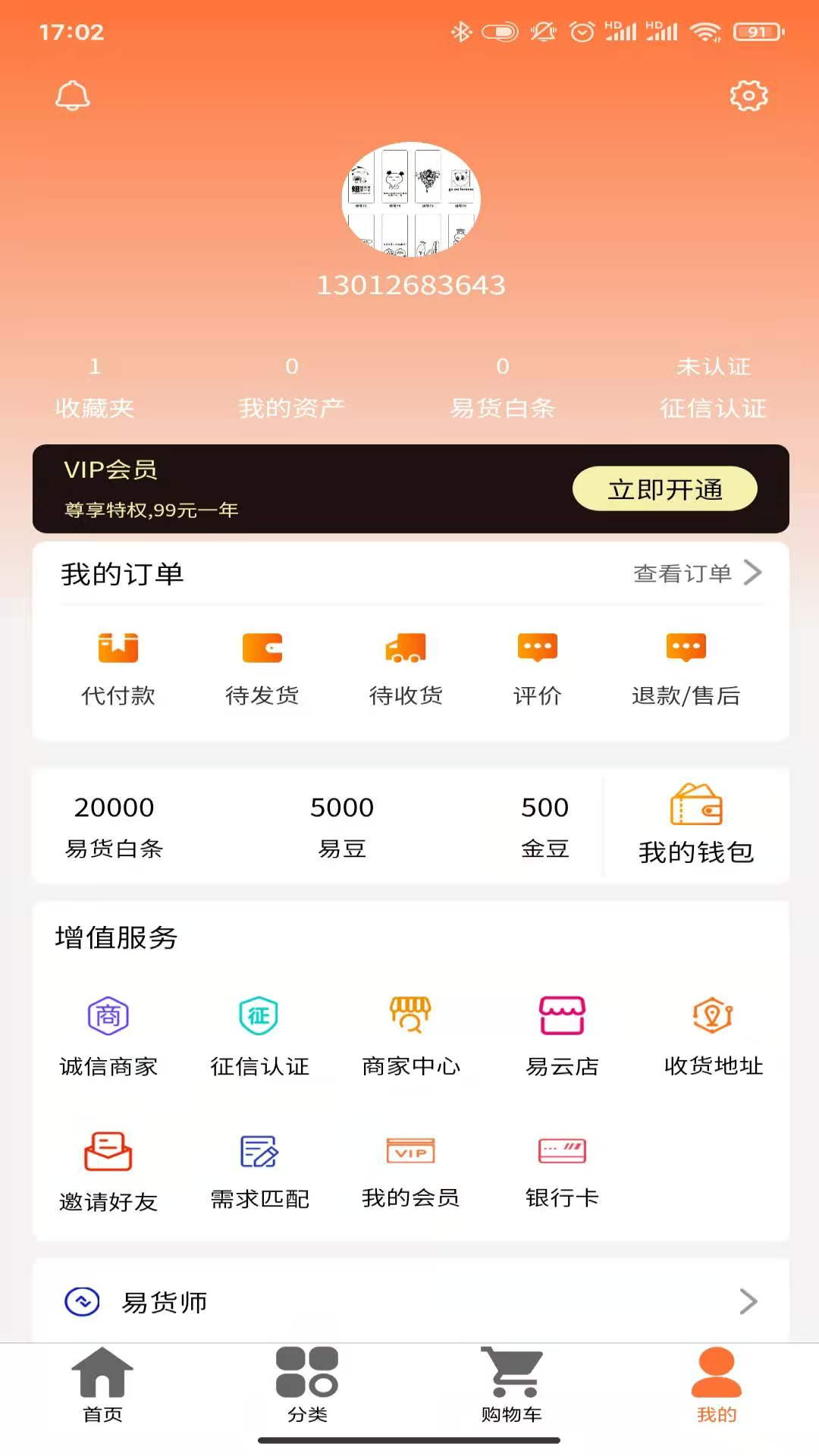Open 查看订单 to view all orders

(696, 573)
